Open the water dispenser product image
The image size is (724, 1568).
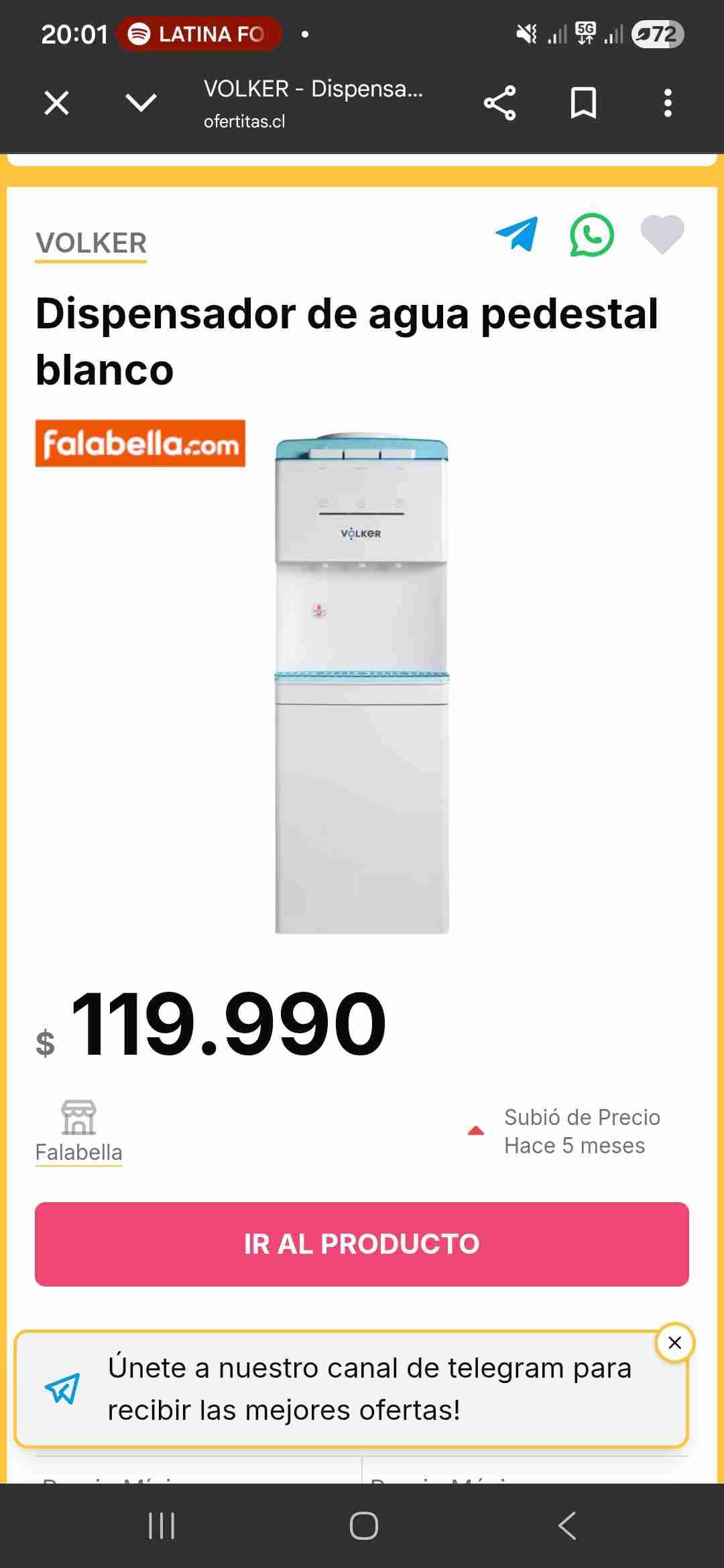(x=362, y=683)
